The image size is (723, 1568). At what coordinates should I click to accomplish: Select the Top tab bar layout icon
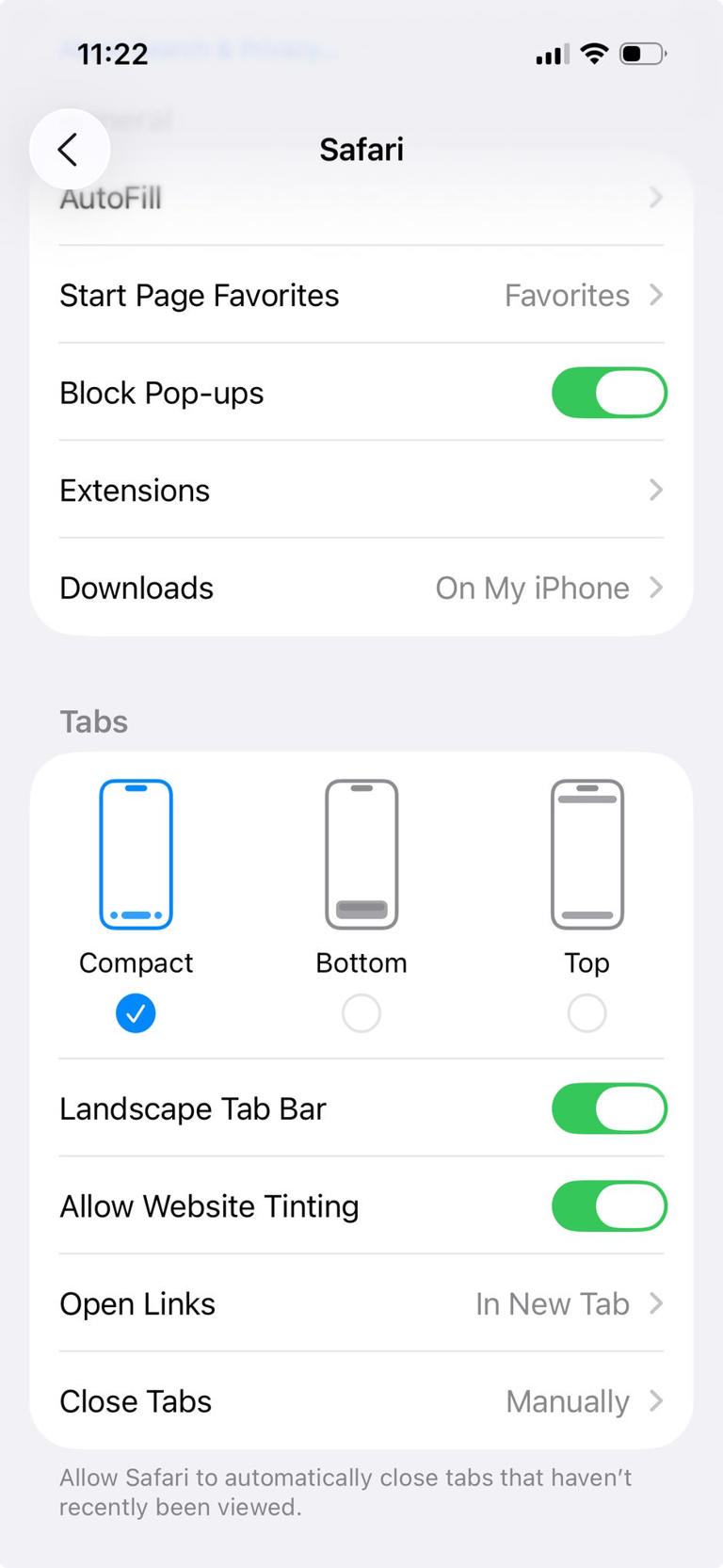pos(586,854)
